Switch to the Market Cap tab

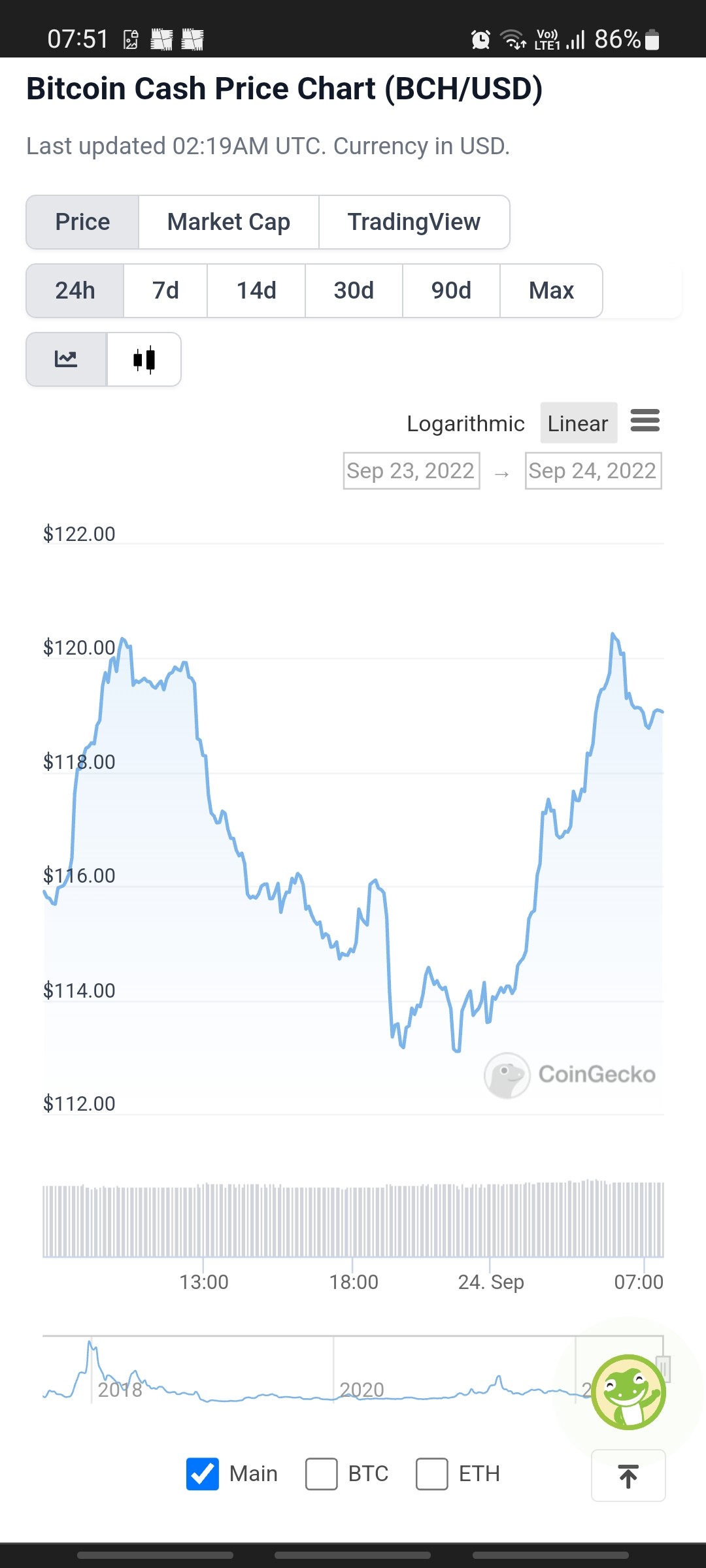pos(229,222)
